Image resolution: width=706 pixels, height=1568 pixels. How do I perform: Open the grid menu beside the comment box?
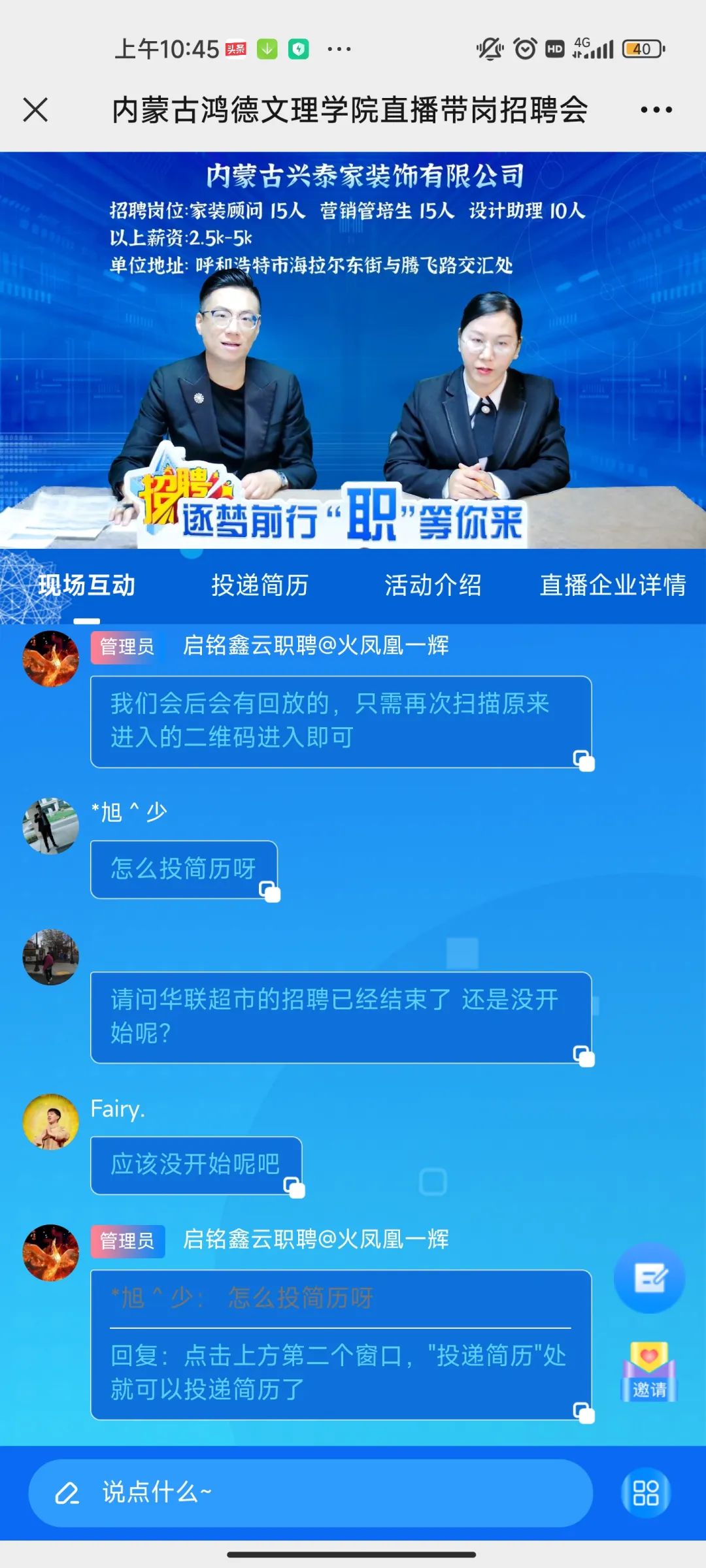[646, 1493]
